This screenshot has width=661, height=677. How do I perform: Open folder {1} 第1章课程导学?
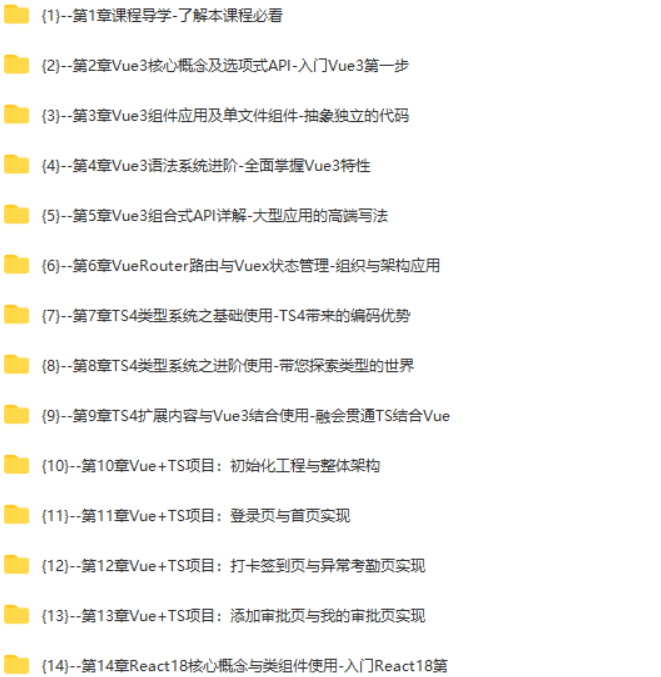[160, 16]
